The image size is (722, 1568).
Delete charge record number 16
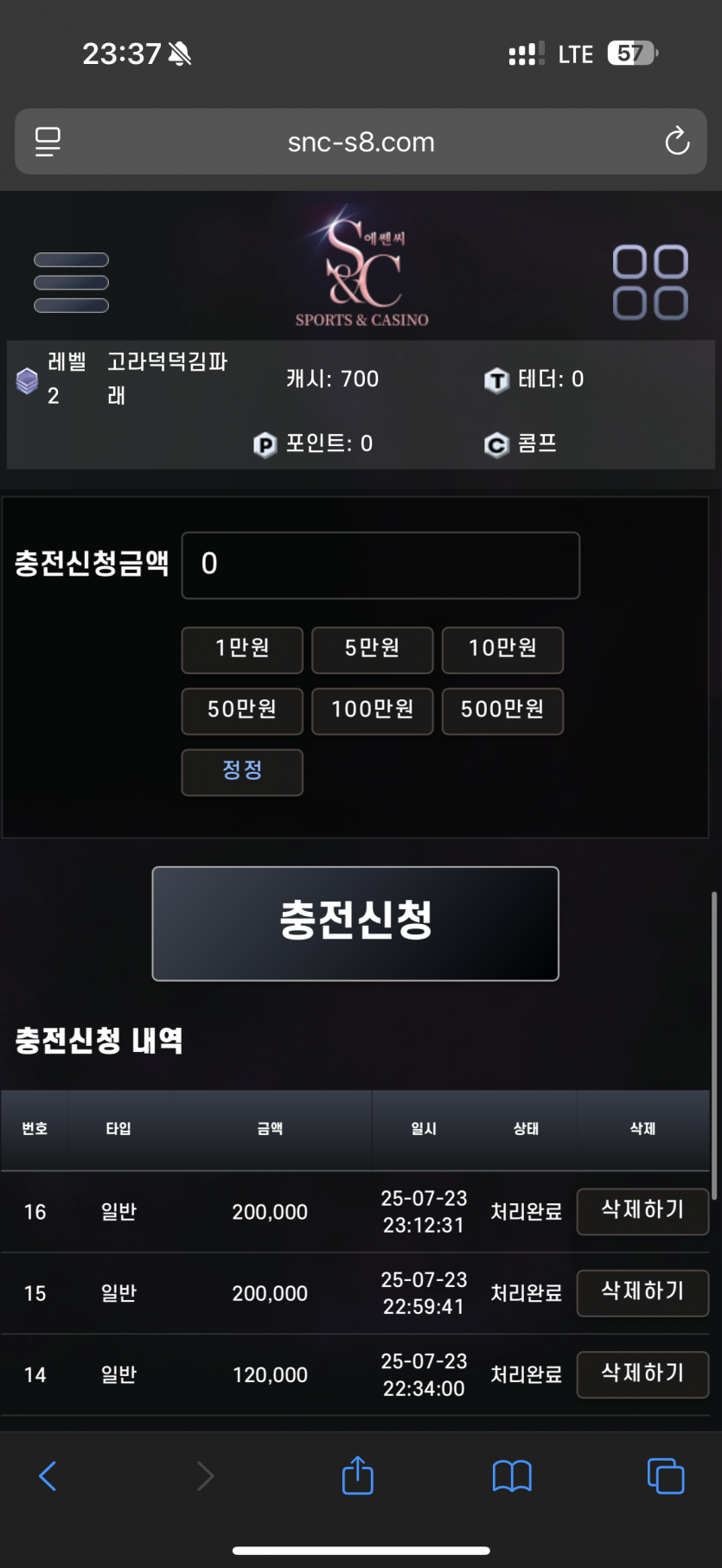coord(642,1211)
